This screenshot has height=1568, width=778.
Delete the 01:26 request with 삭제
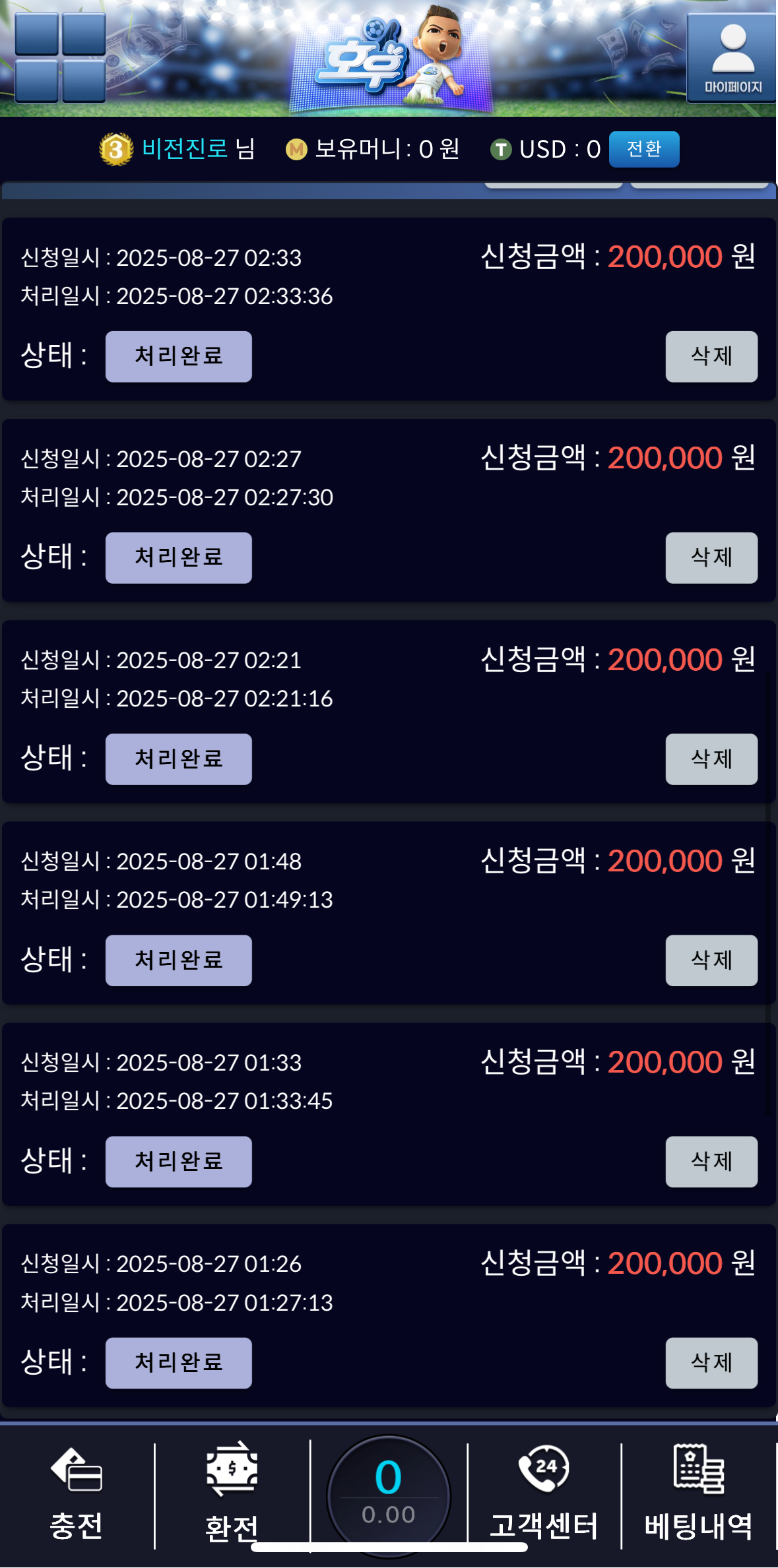(x=711, y=1362)
